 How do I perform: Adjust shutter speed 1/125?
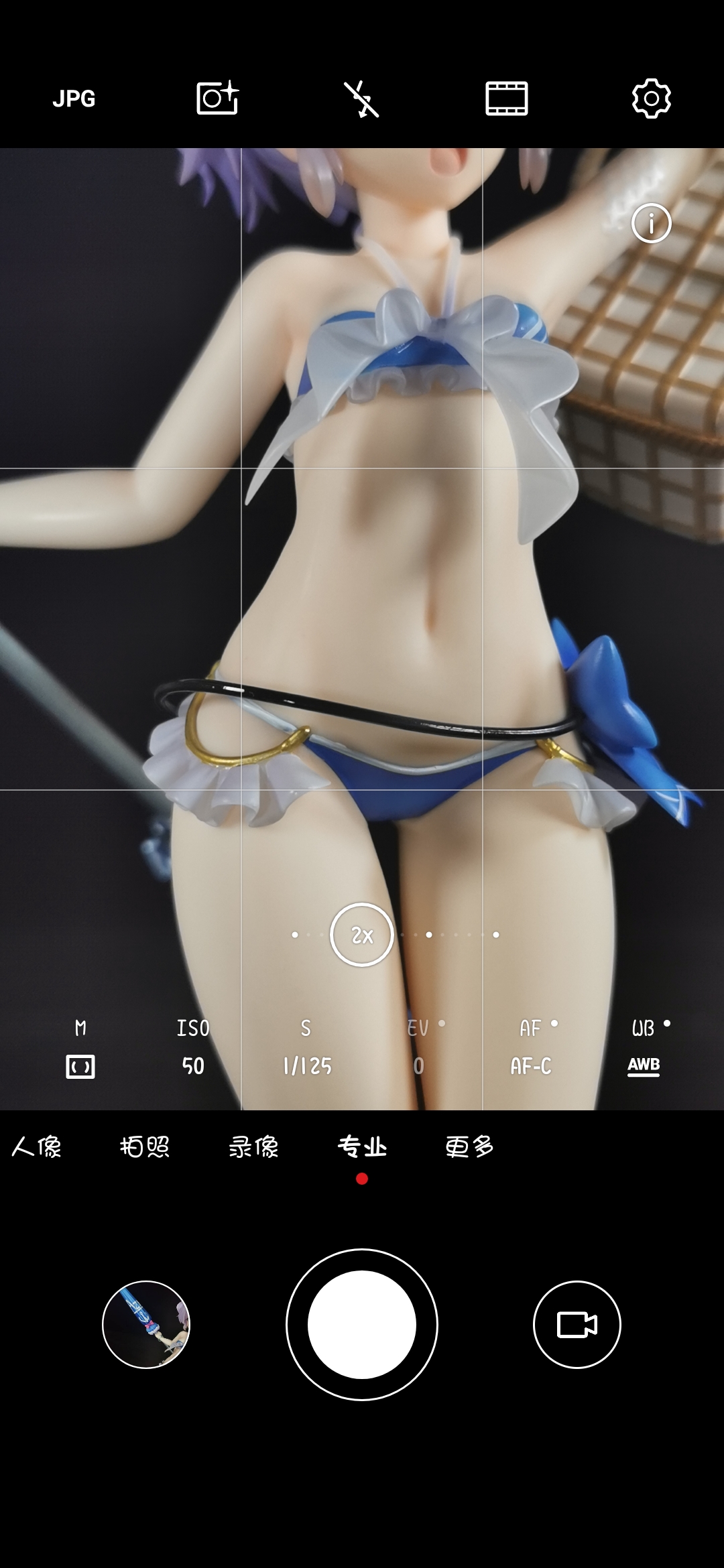pyautogui.click(x=307, y=1048)
